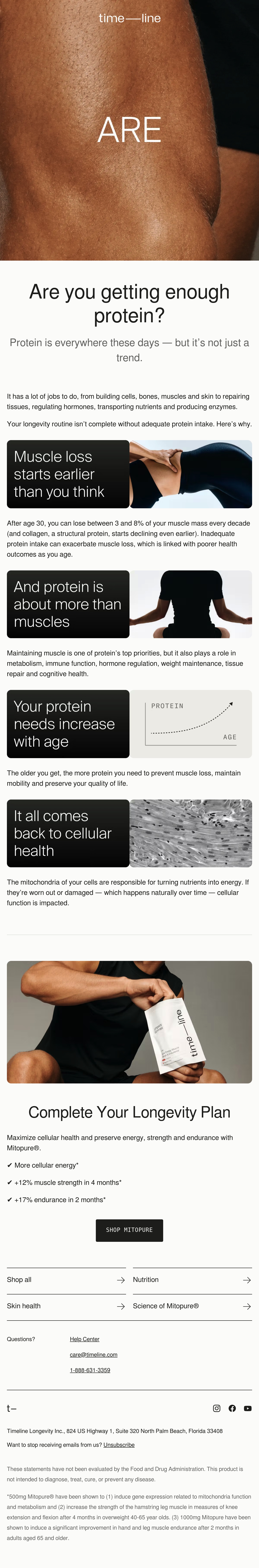Open Timeline's Facebook page
The height and width of the screenshot is (1568, 259).
pos(232,1408)
